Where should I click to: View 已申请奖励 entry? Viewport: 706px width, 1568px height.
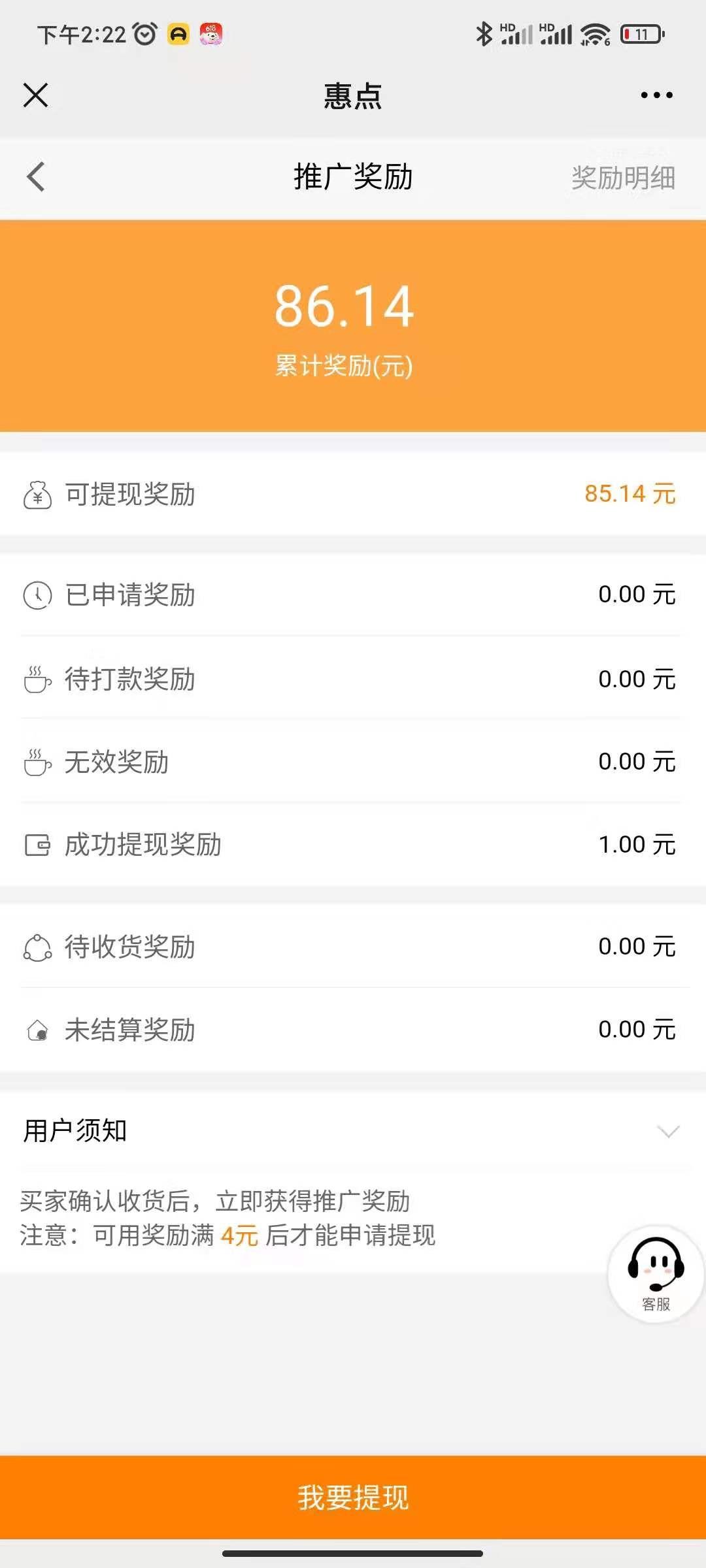point(353,595)
